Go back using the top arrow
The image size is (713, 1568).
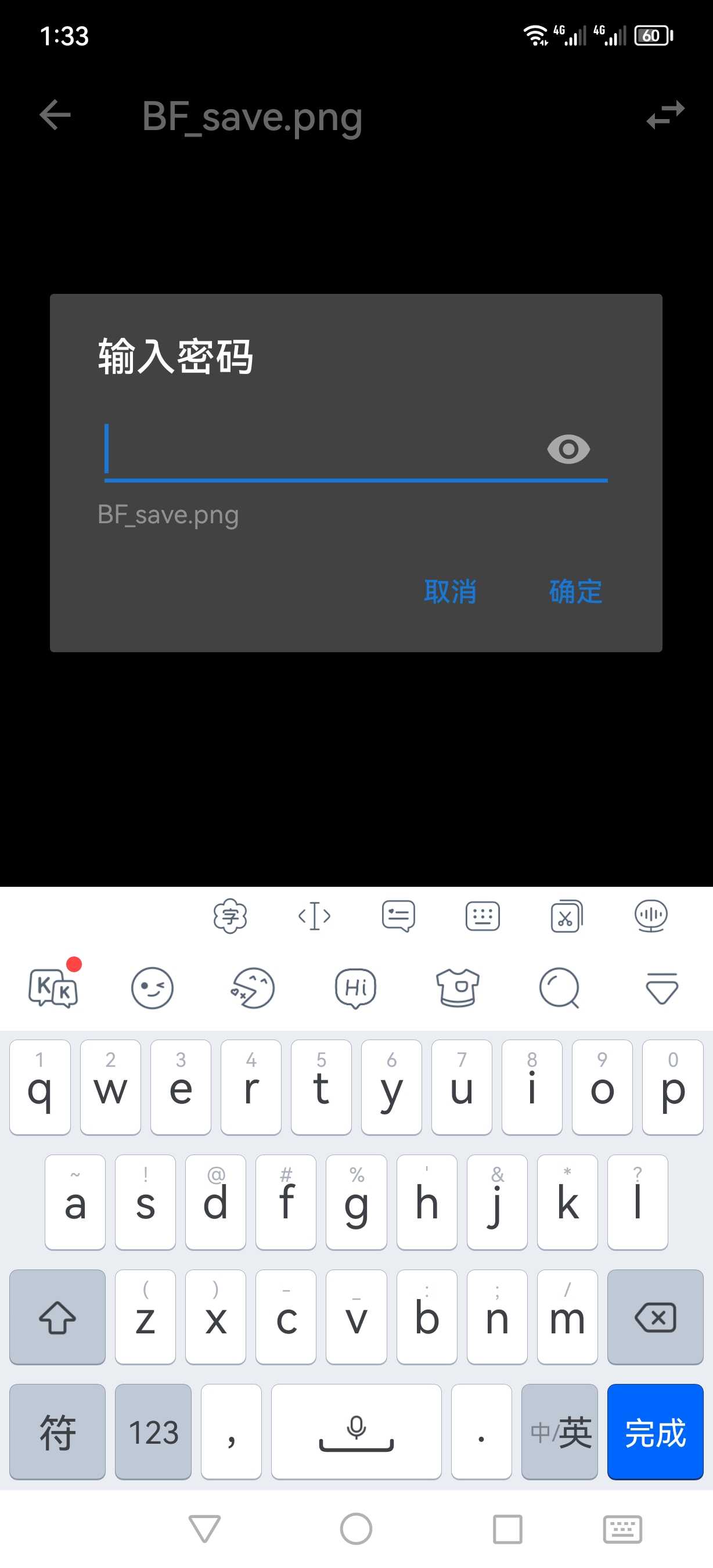click(55, 115)
